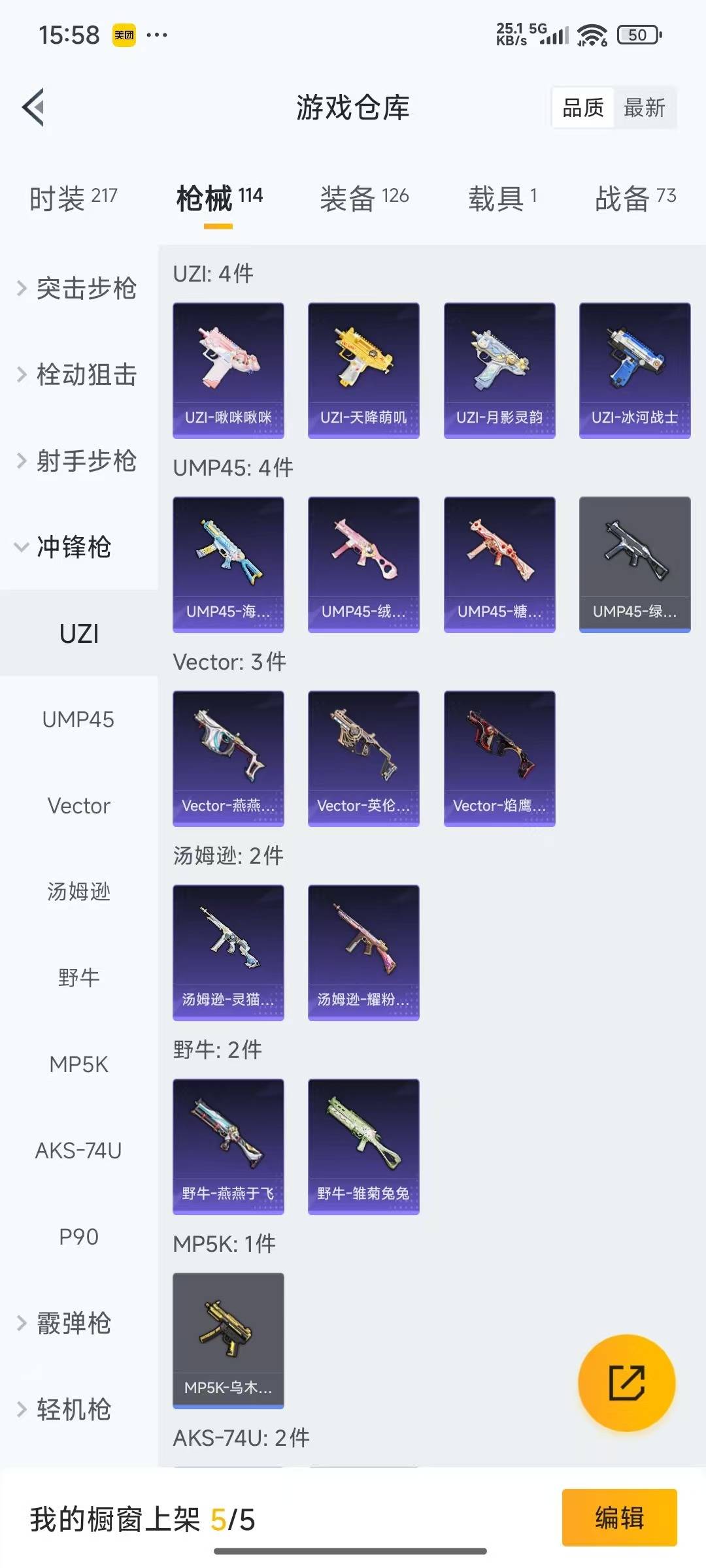706x1568 pixels.
Task: Expand the 突击步枪 category
Action: click(78, 288)
